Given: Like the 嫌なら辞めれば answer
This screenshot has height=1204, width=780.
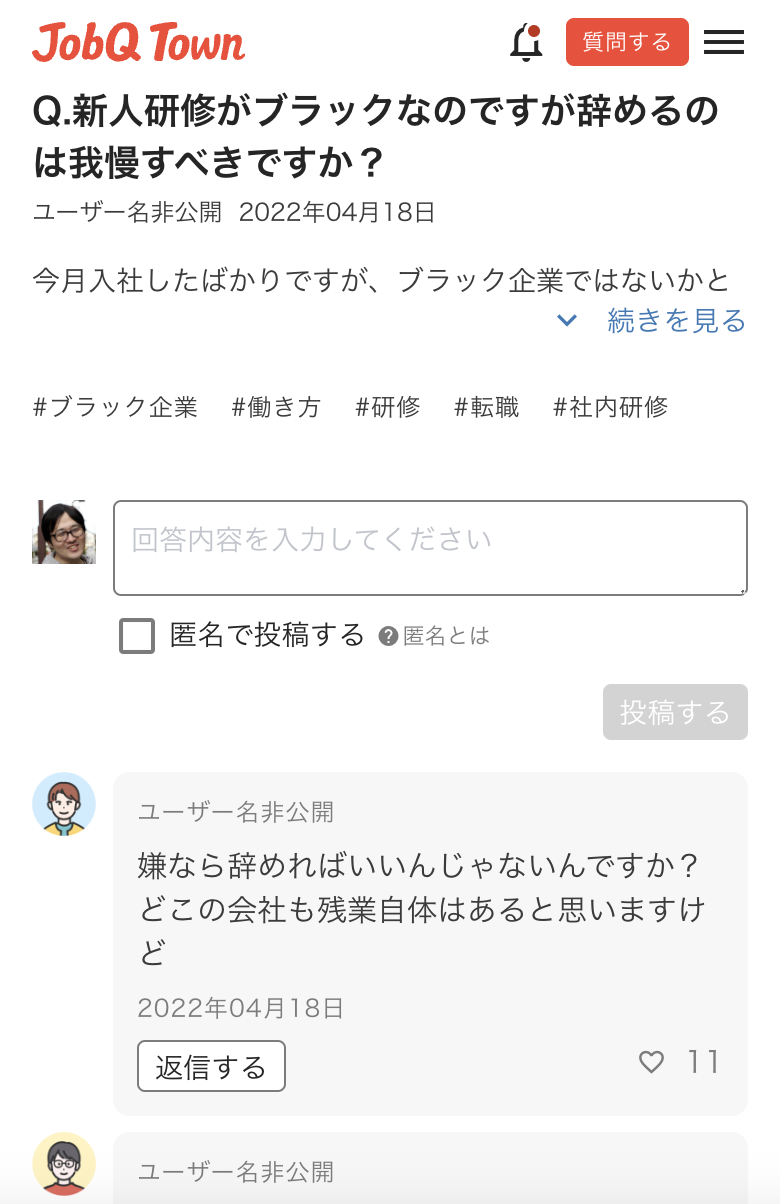Looking at the screenshot, I should 652,1062.
